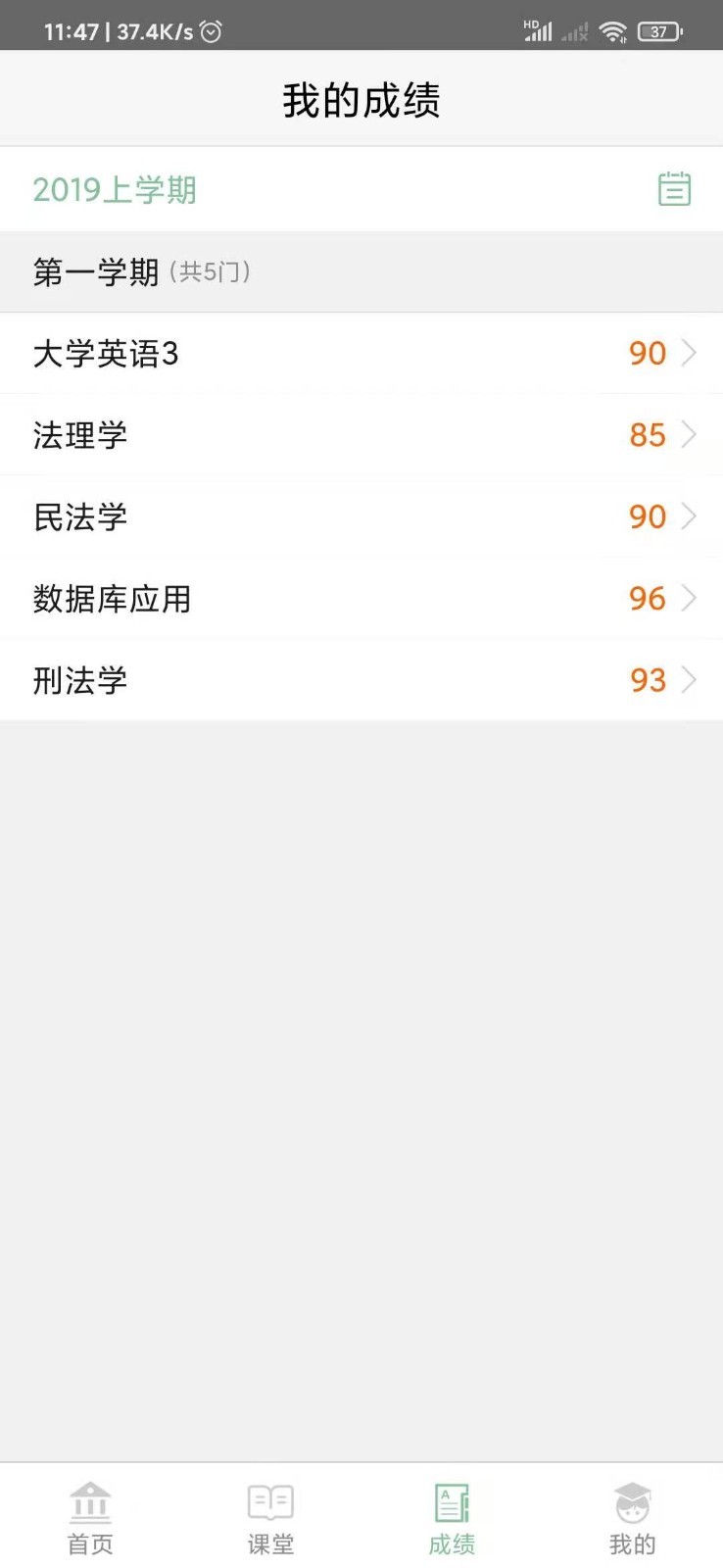
Task: Tap the alarm clock icon in status bar
Action: tap(209, 30)
